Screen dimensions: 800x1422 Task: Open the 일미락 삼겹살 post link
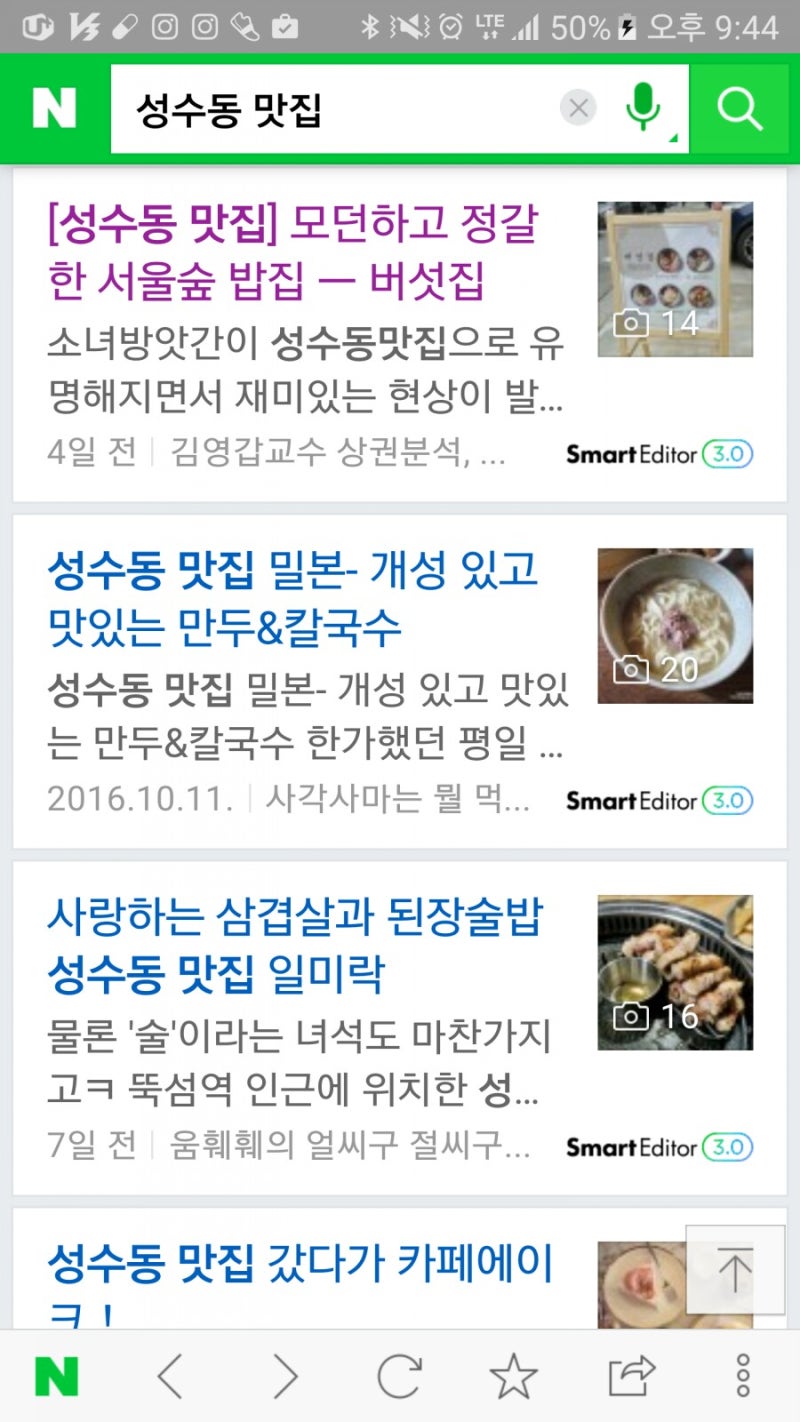click(x=295, y=945)
